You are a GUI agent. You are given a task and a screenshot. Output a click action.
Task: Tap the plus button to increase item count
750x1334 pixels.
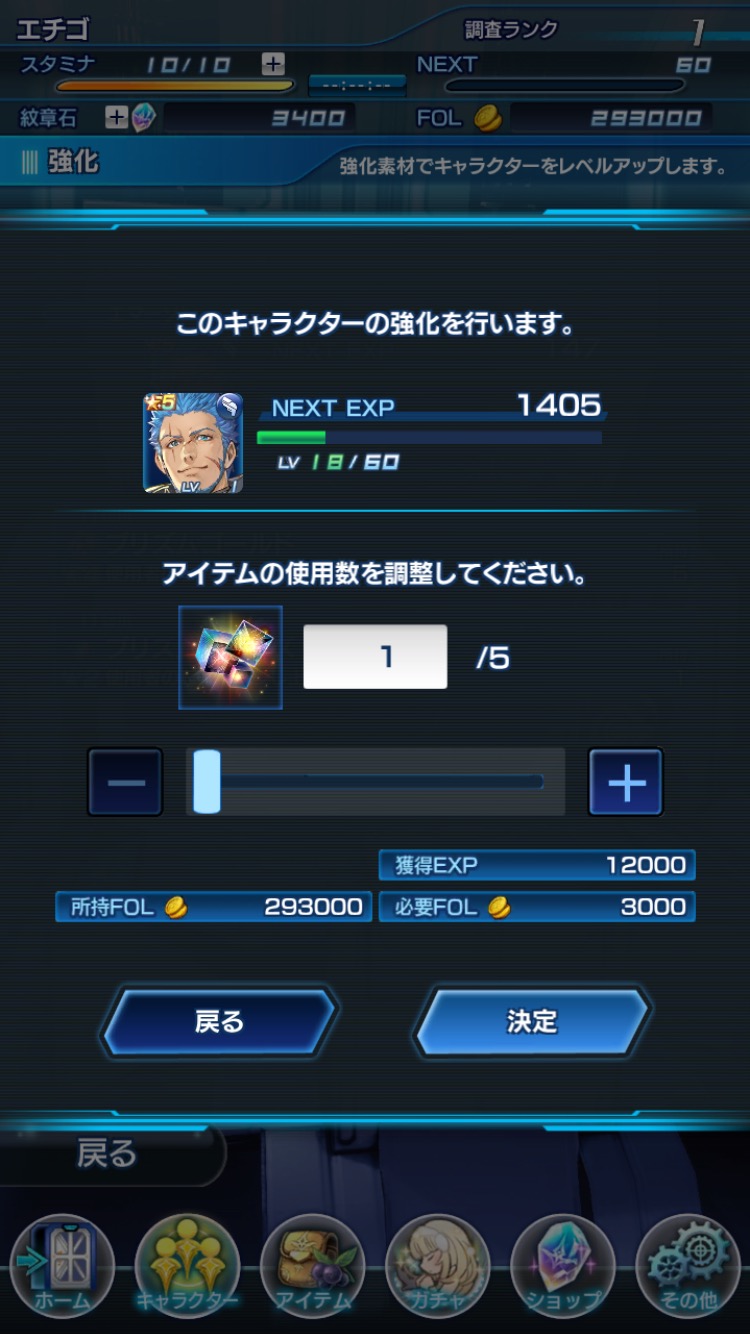(x=625, y=782)
